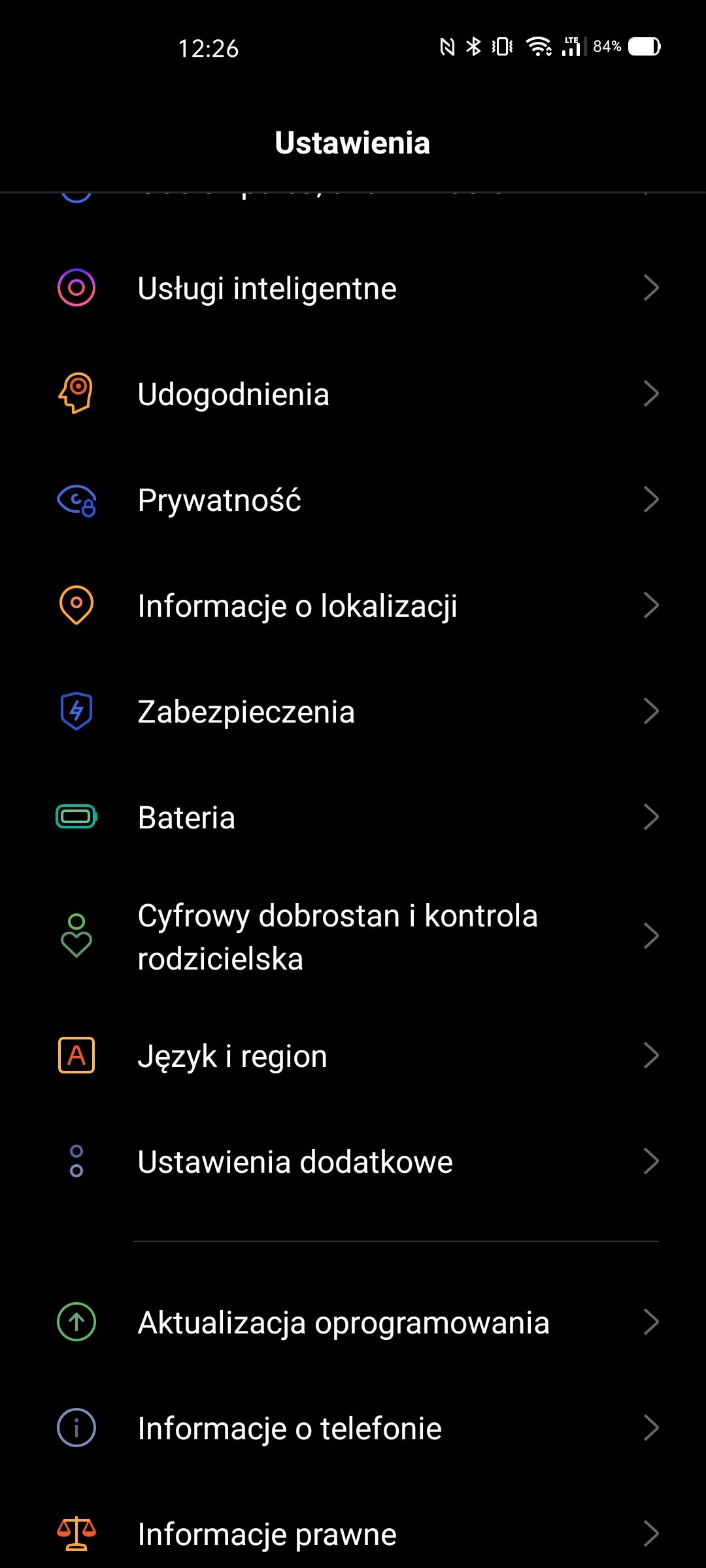
Task: Open Cyfrowy dobrostan i kontrola rodzicielska
Action: [x=353, y=936]
